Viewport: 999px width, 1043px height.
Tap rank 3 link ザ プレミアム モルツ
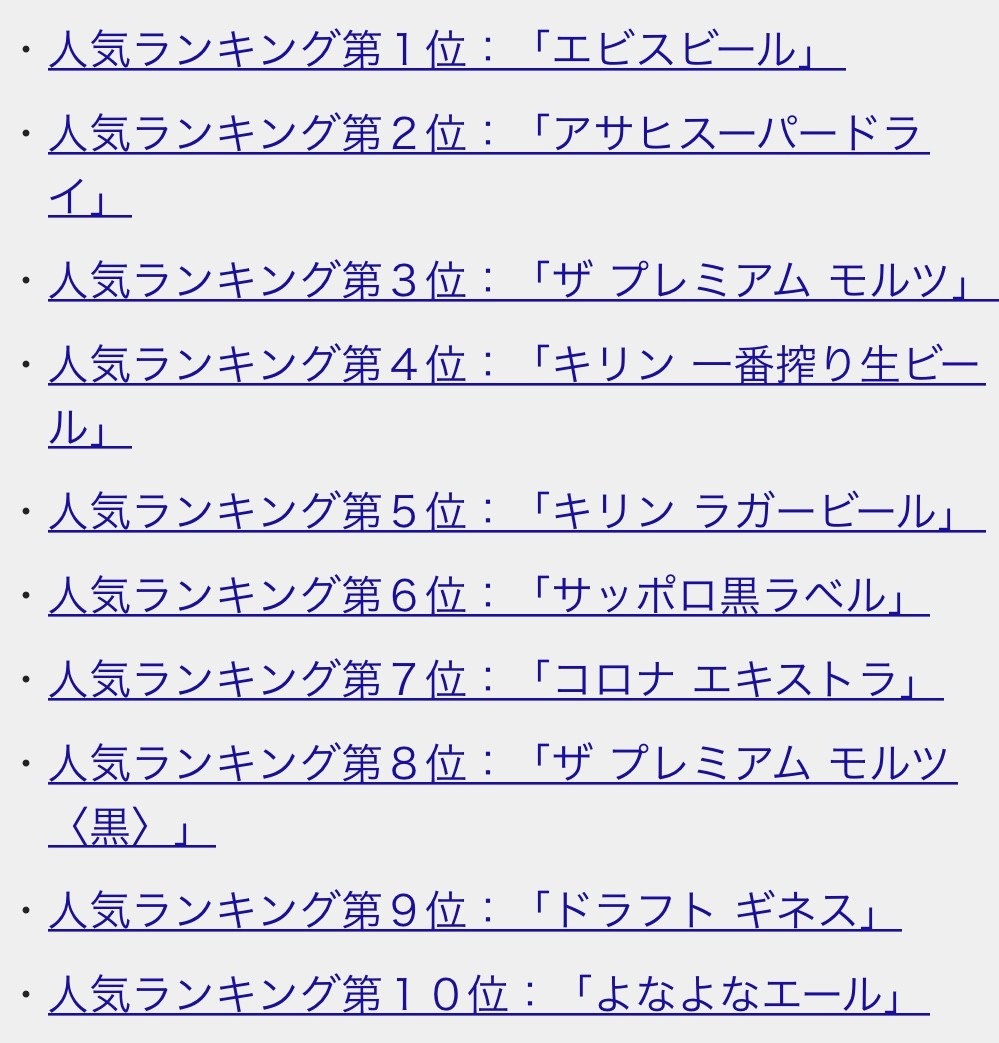(x=520, y=282)
